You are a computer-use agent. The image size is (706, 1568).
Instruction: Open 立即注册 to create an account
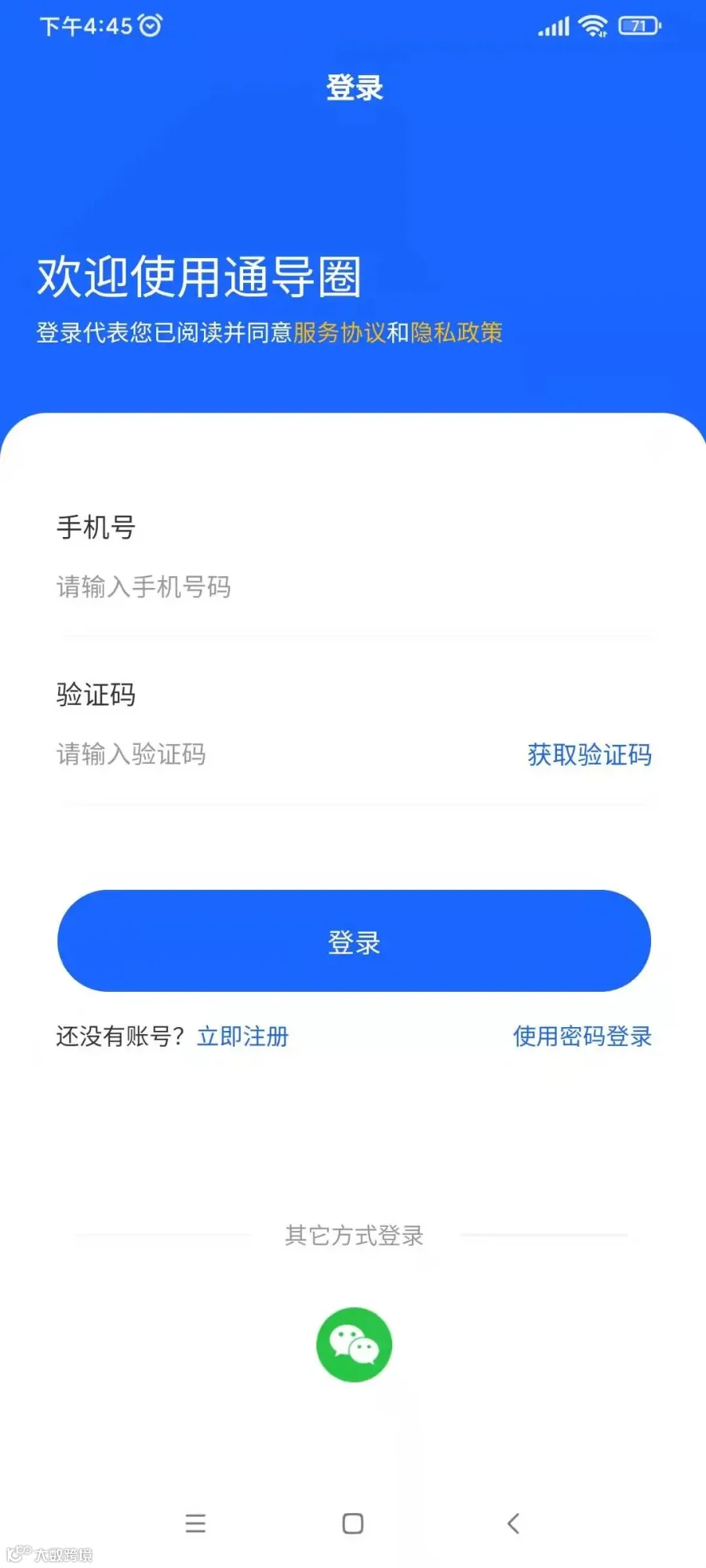[242, 1036]
